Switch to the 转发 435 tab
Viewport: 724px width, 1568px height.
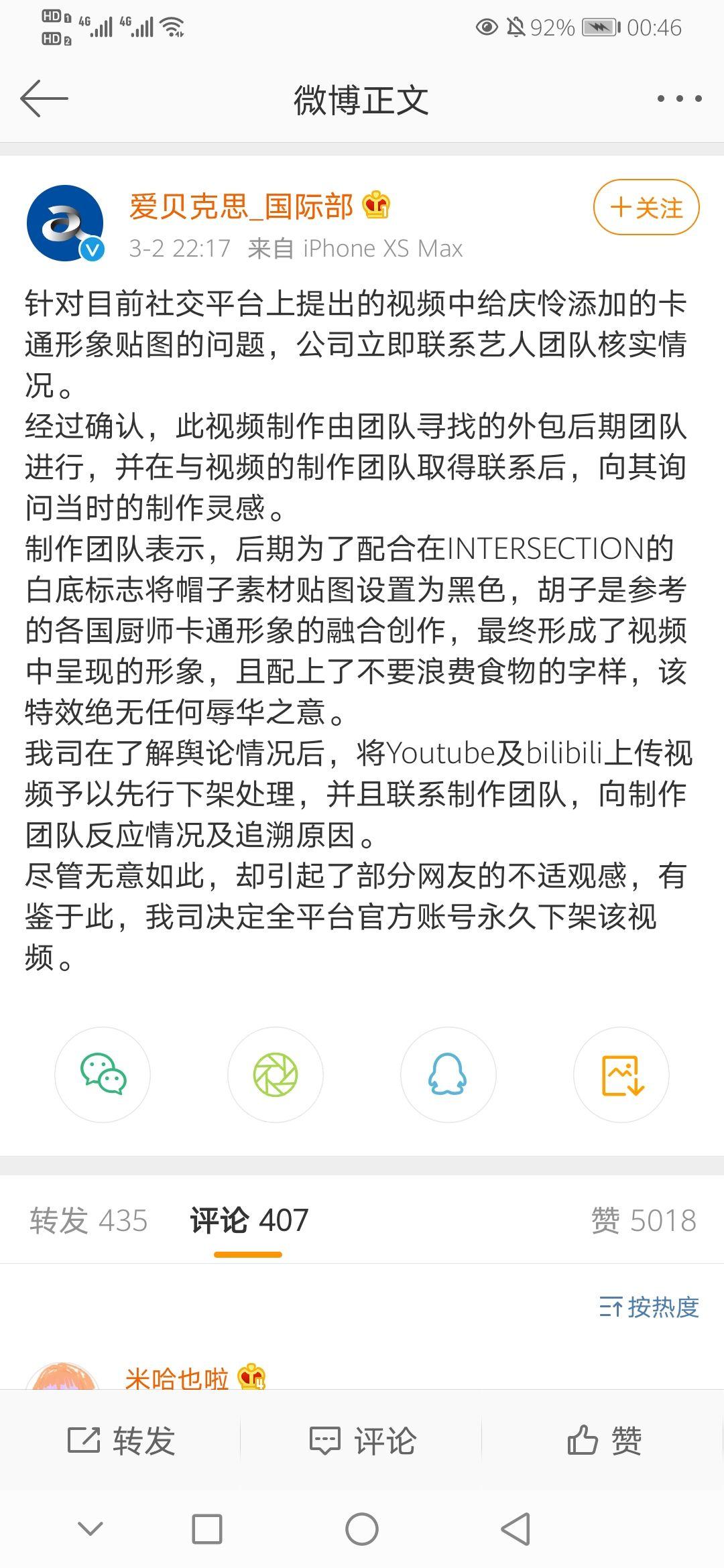tap(88, 1220)
